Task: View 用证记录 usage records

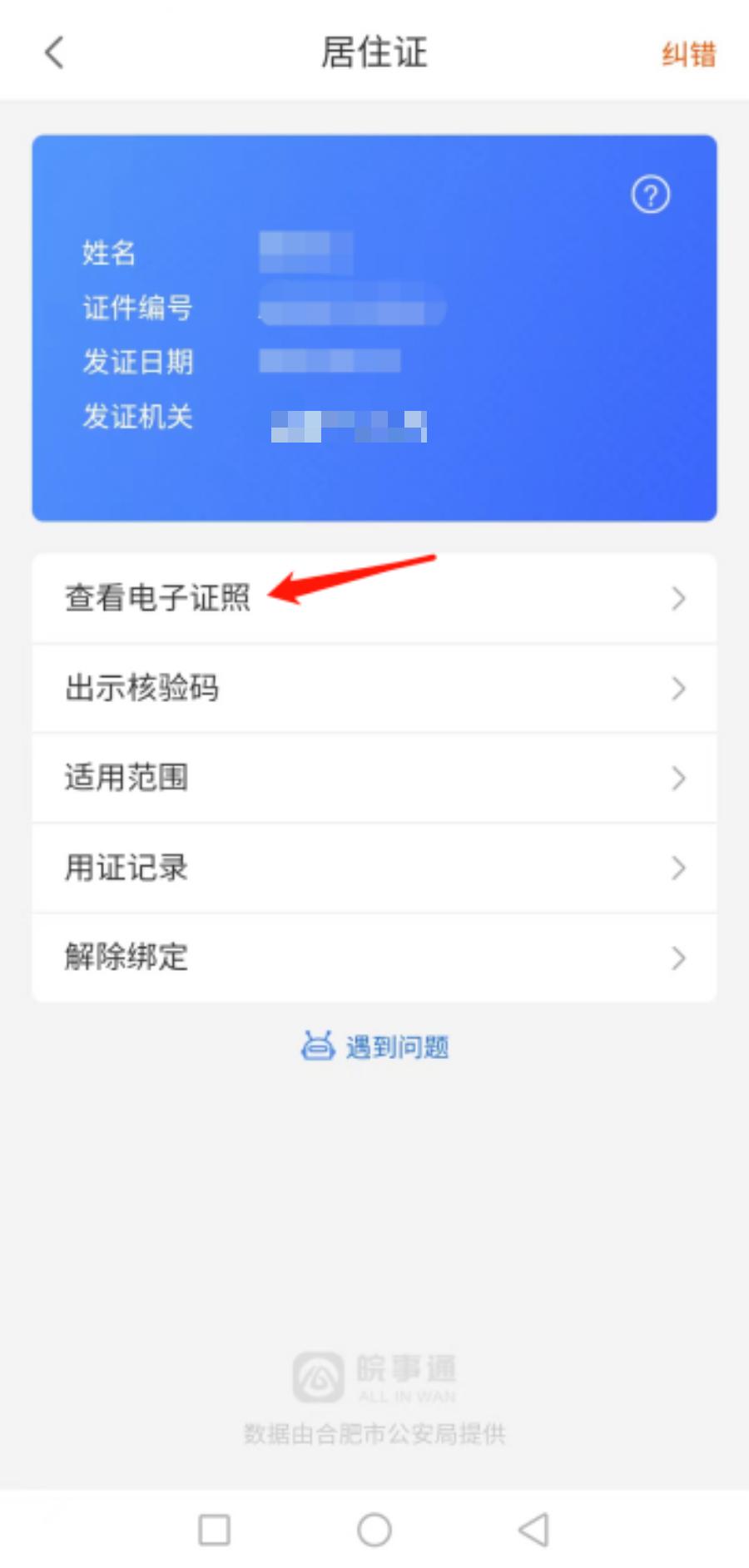Action: (x=374, y=868)
